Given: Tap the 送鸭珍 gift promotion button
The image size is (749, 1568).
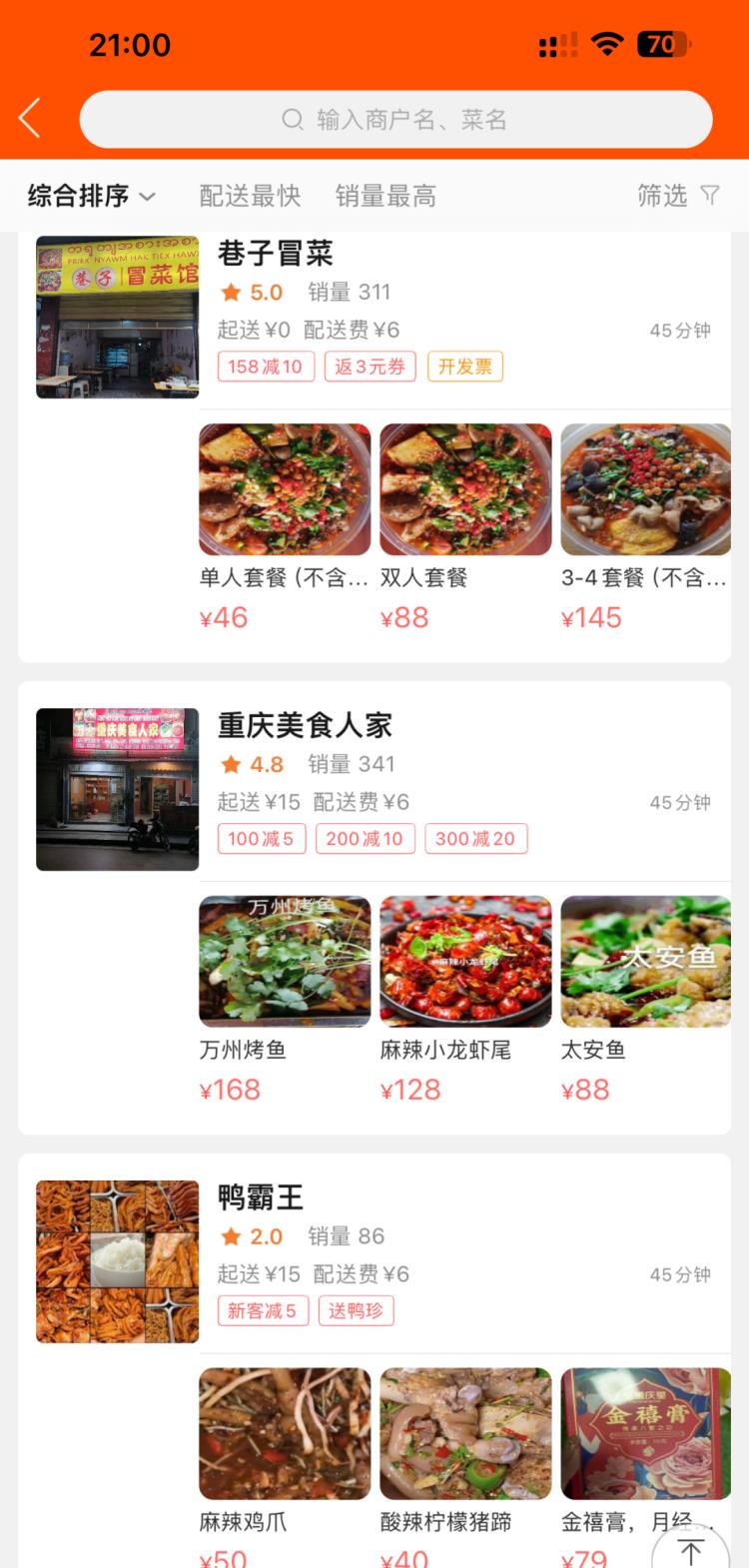Looking at the screenshot, I should click(357, 1310).
